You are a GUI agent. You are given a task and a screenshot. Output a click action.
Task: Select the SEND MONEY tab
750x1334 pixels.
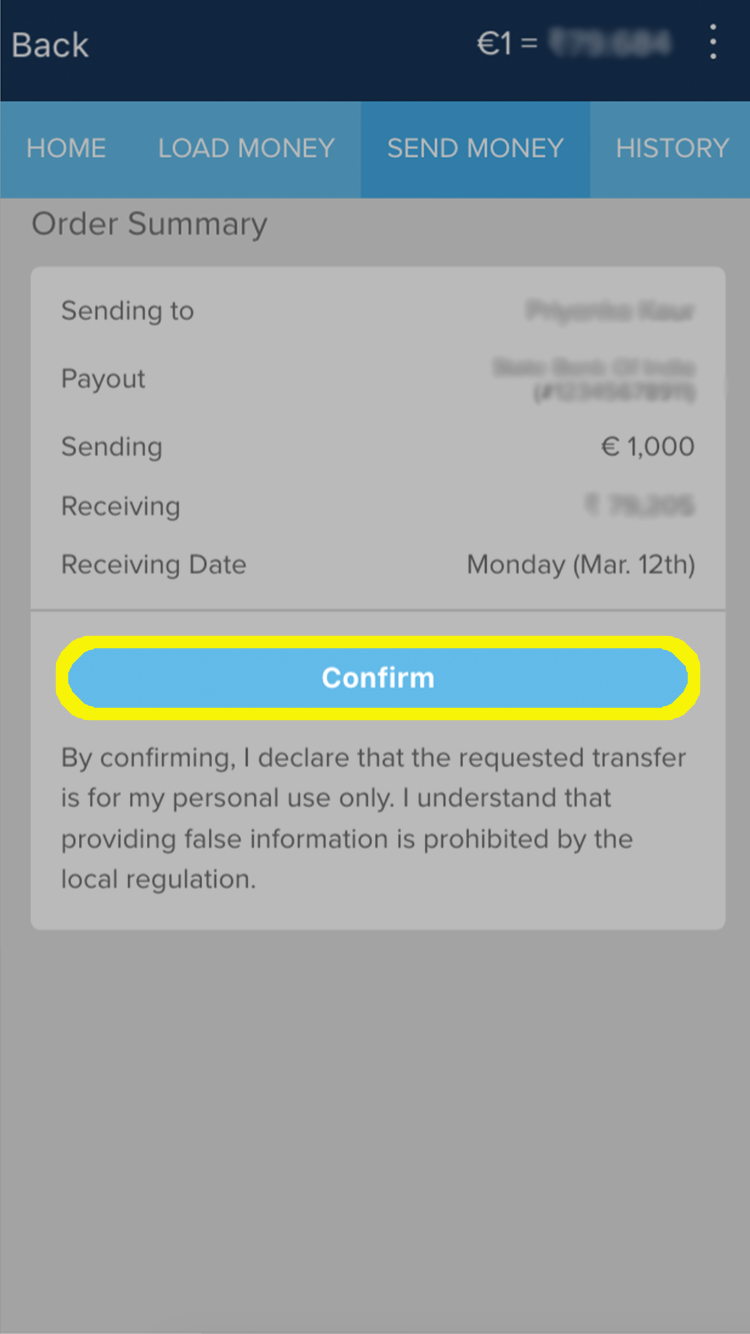point(475,148)
